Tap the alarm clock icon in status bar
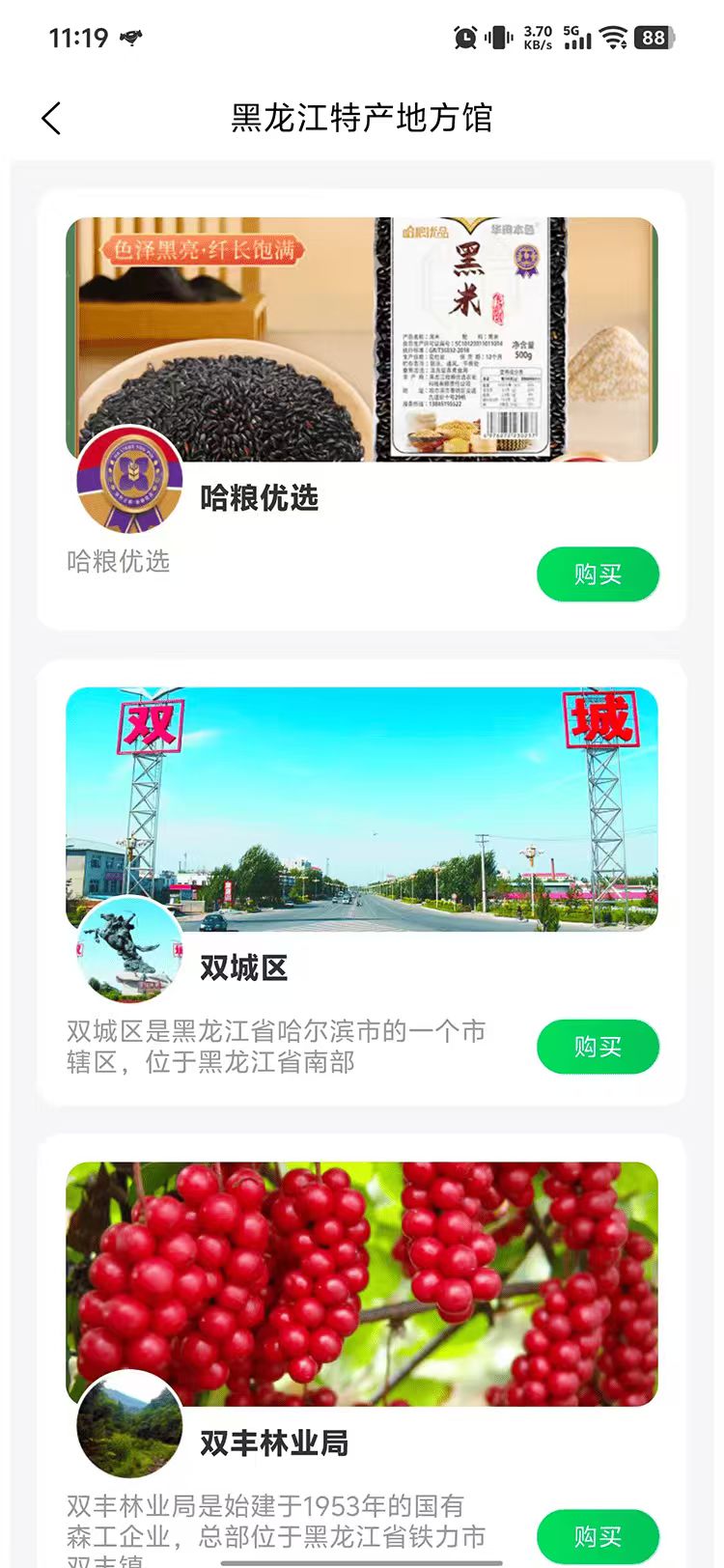The image size is (724, 1568). pos(463,37)
